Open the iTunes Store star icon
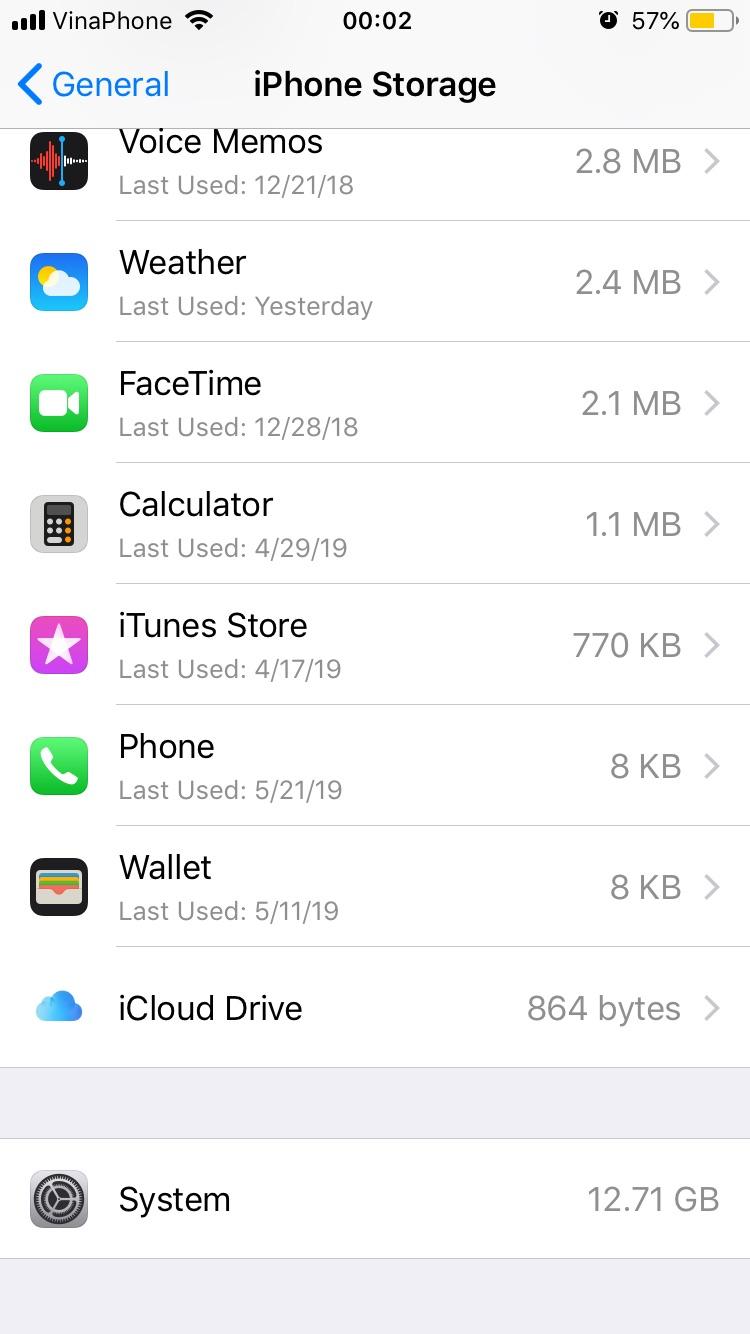 point(58,645)
